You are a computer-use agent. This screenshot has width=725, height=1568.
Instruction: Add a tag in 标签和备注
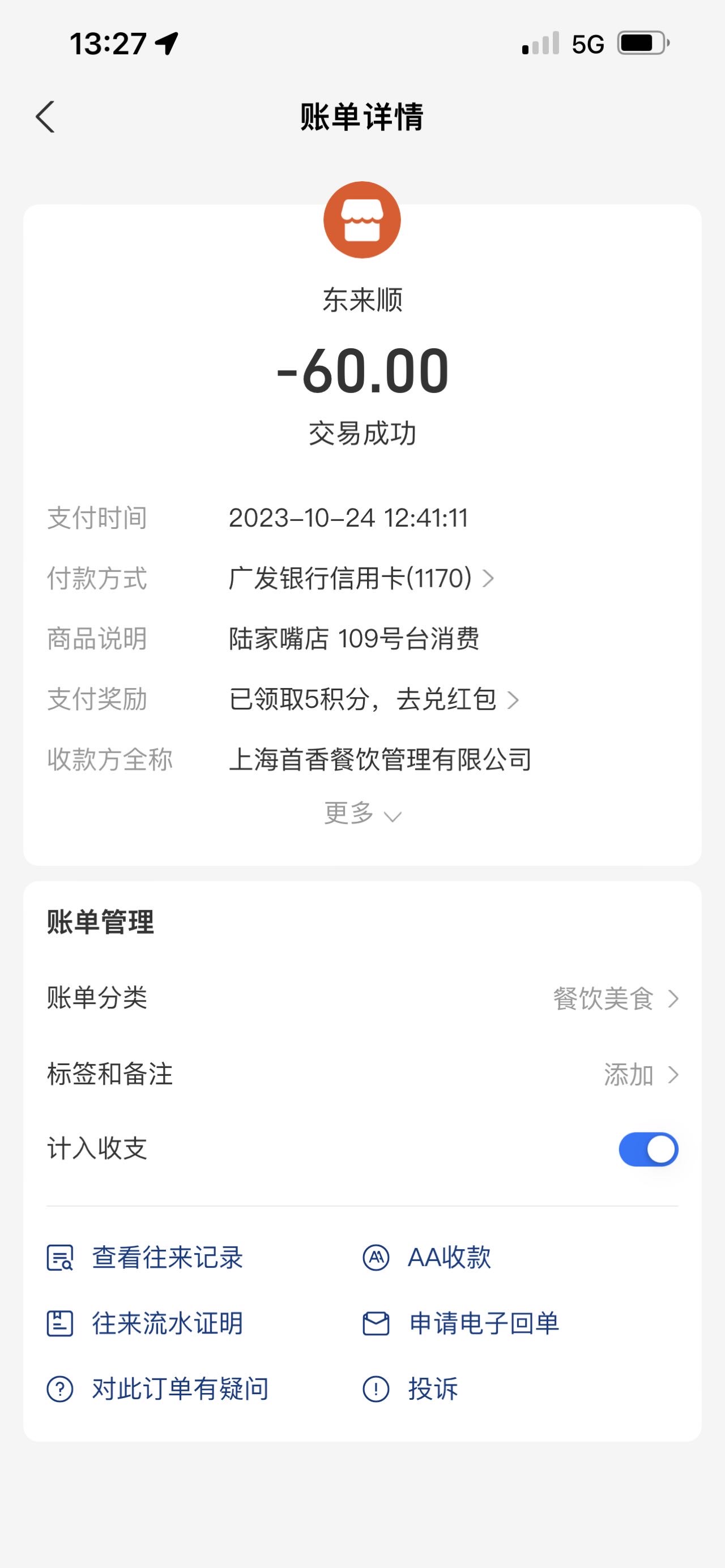click(x=362, y=1074)
